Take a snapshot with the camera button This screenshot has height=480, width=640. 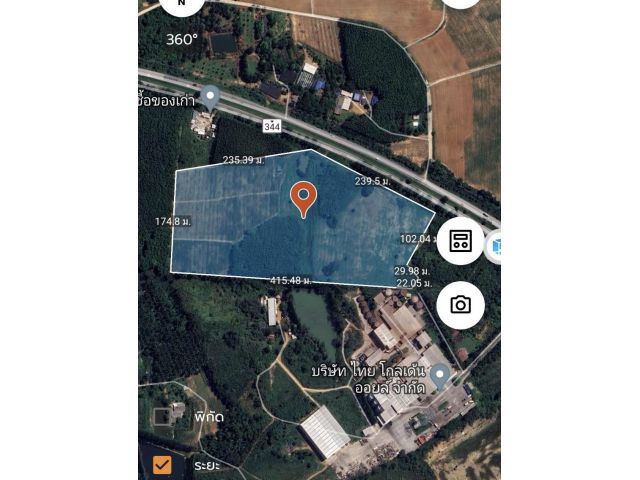click(460, 305)
